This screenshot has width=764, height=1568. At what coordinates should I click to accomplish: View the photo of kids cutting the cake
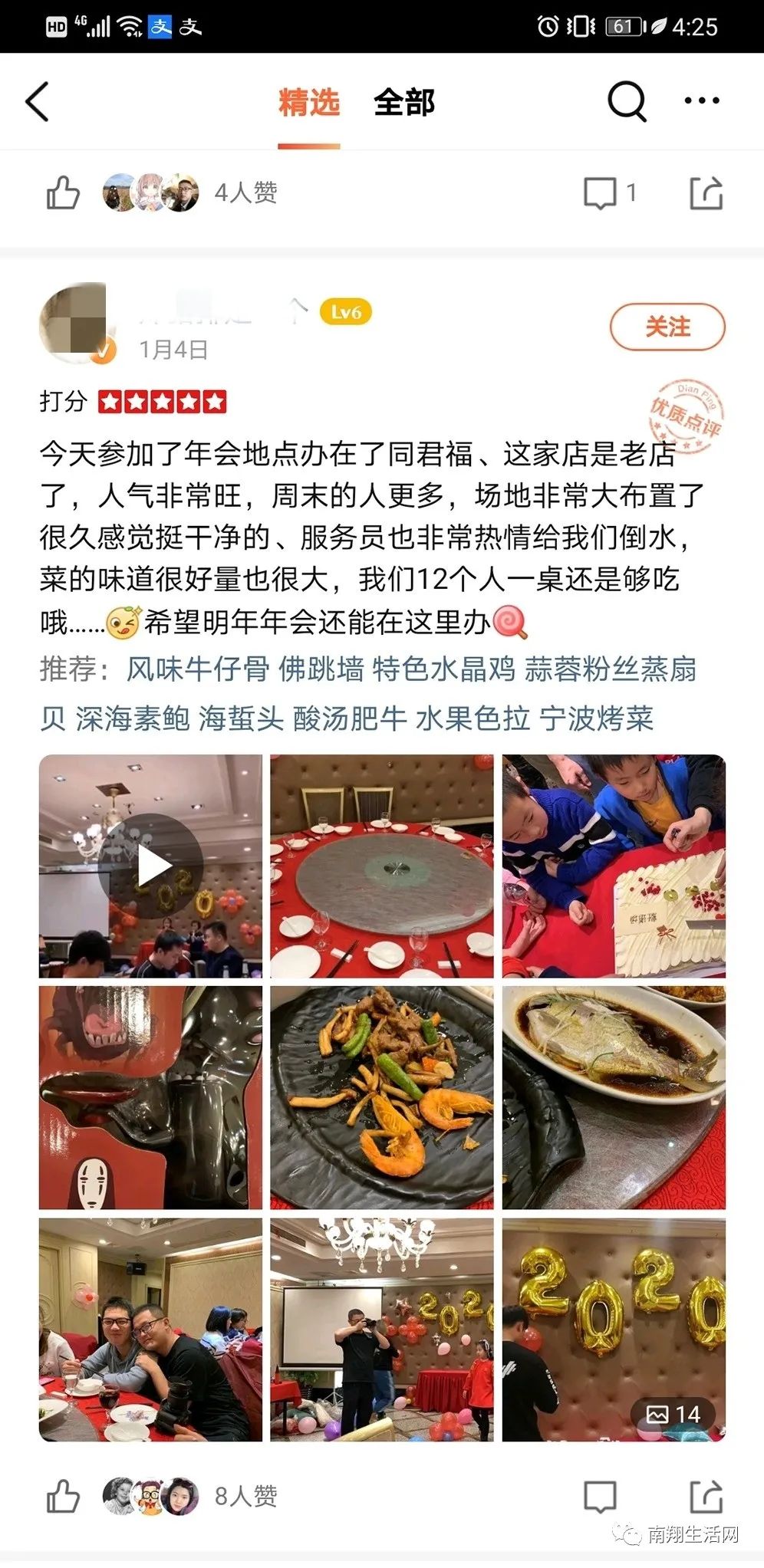(x=614, y=866)
